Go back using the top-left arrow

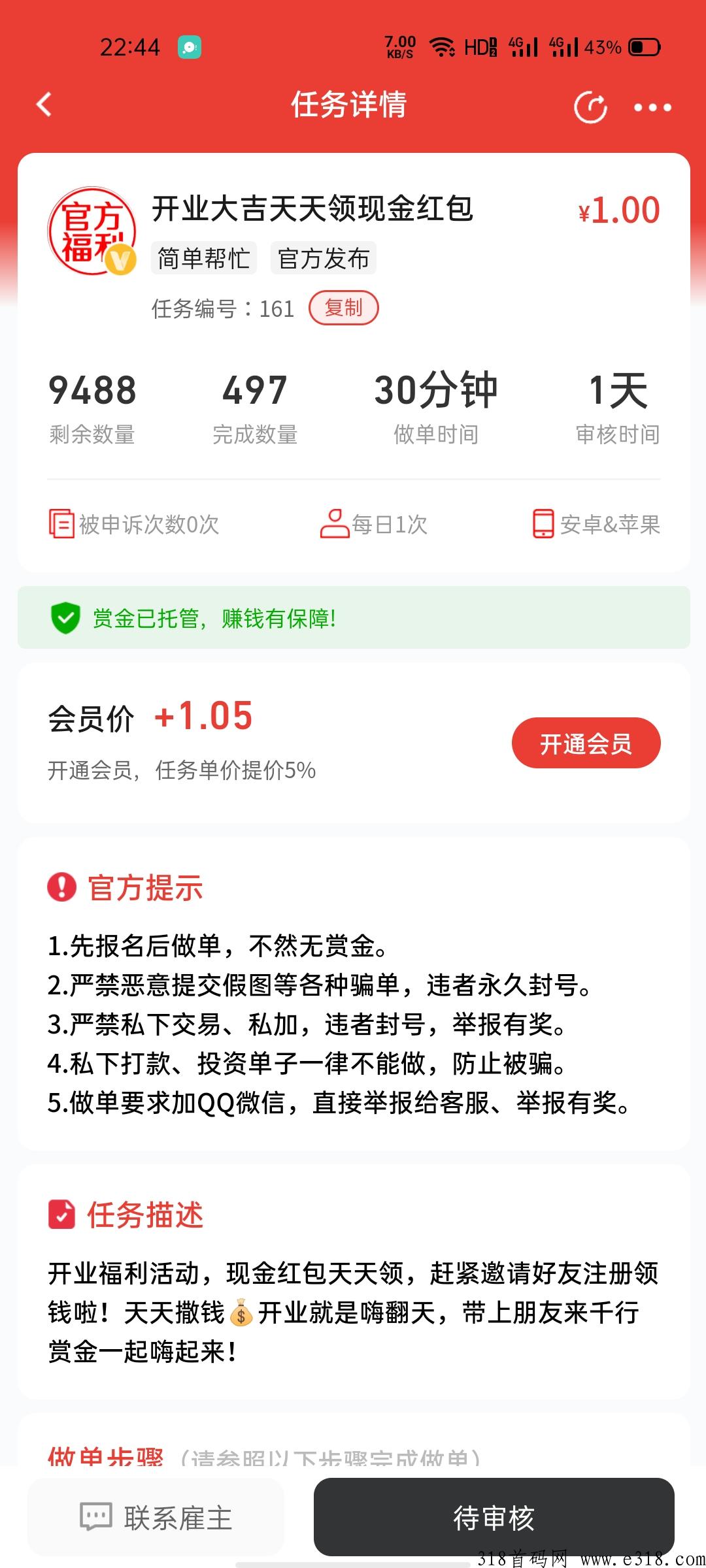[44, 105]
